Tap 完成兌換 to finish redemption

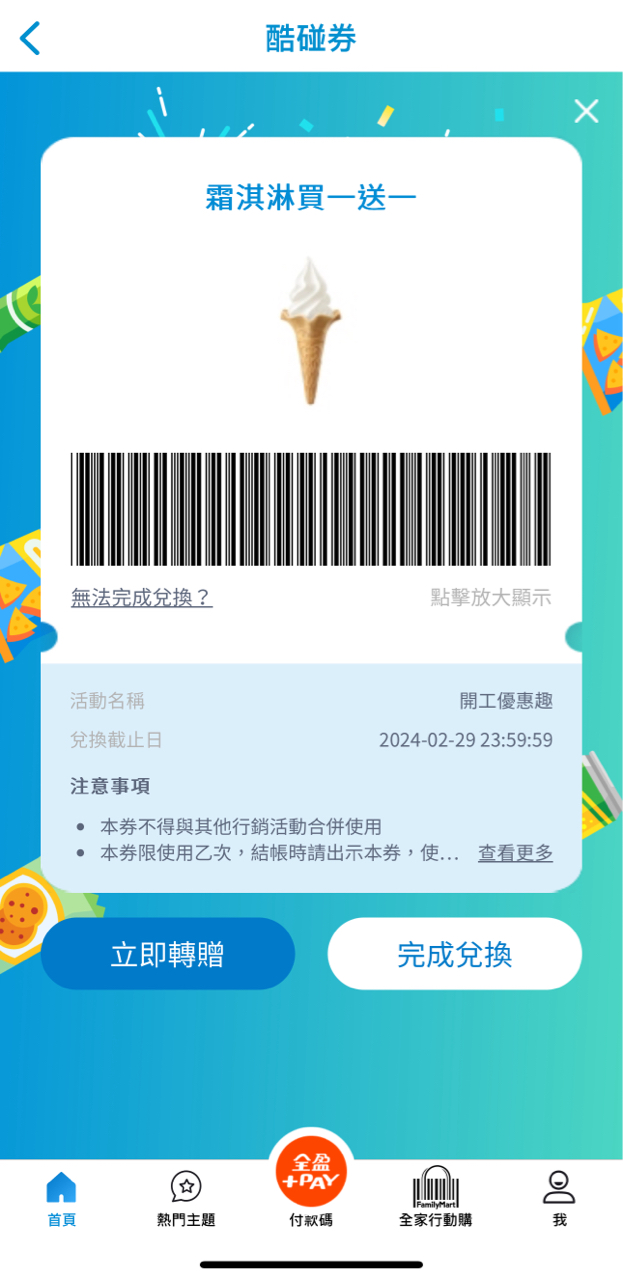click(454, 954)
